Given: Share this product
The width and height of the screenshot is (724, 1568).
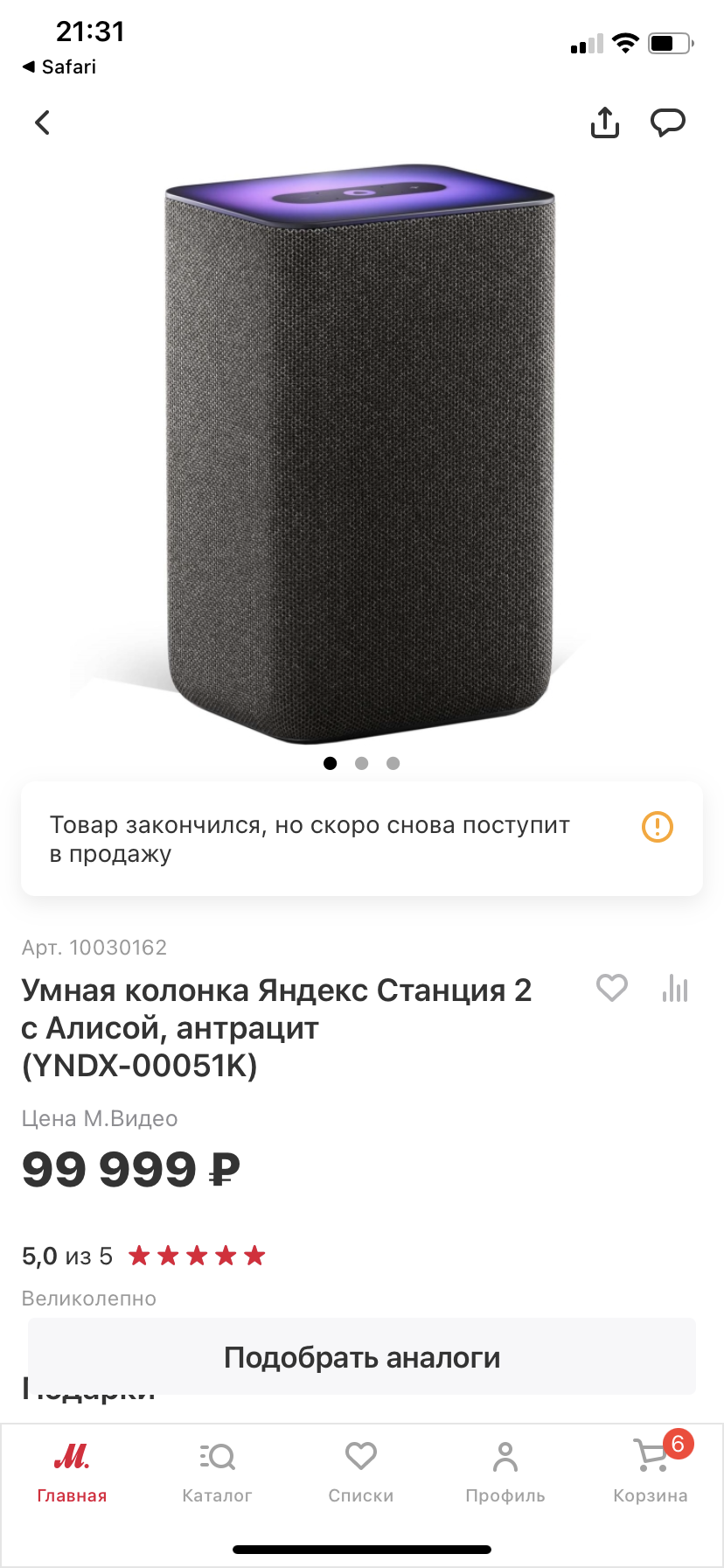Looking at the screenshot, I should click(604, 123).
